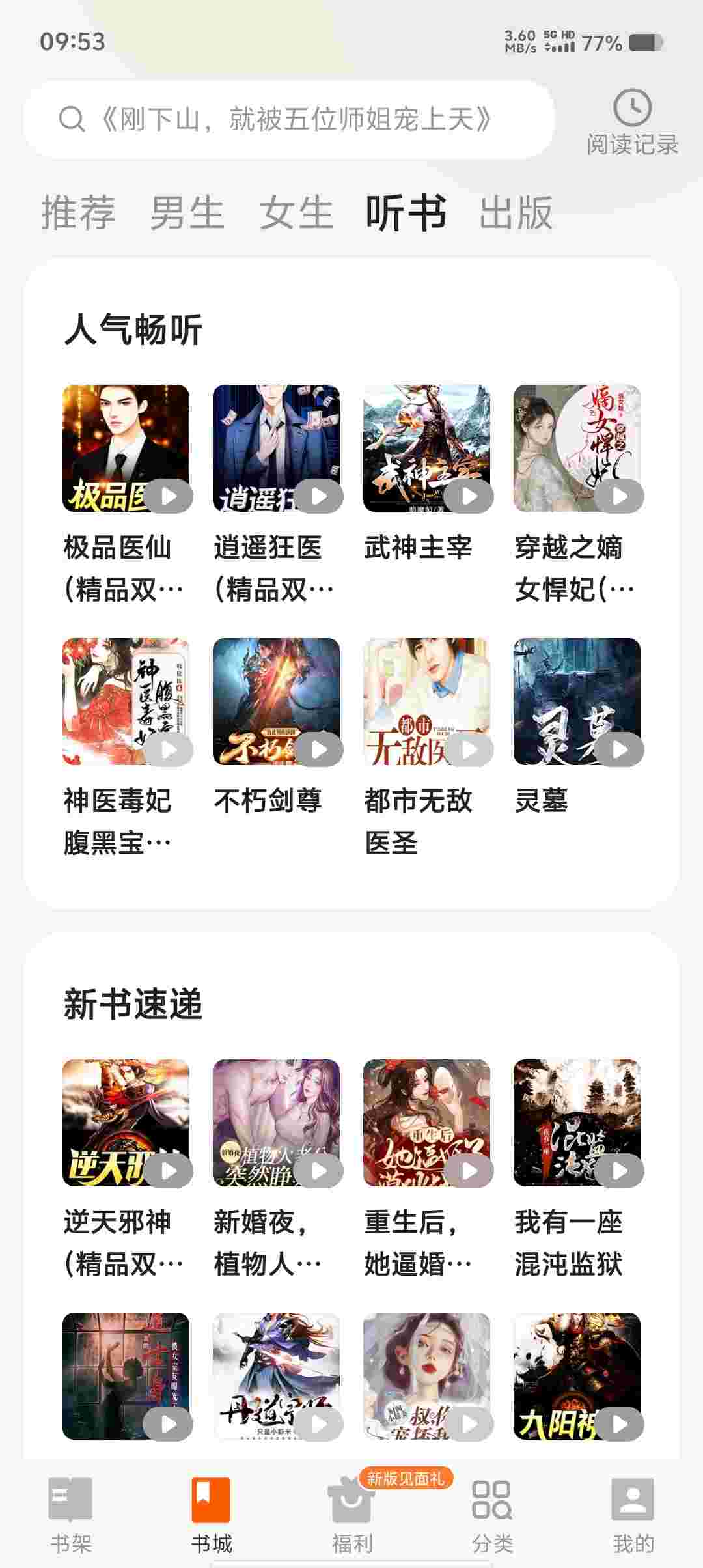Go to the 书架 bookshelf tab
Viewport: 703px width, 1568px height.
[x=71, y=1515]
